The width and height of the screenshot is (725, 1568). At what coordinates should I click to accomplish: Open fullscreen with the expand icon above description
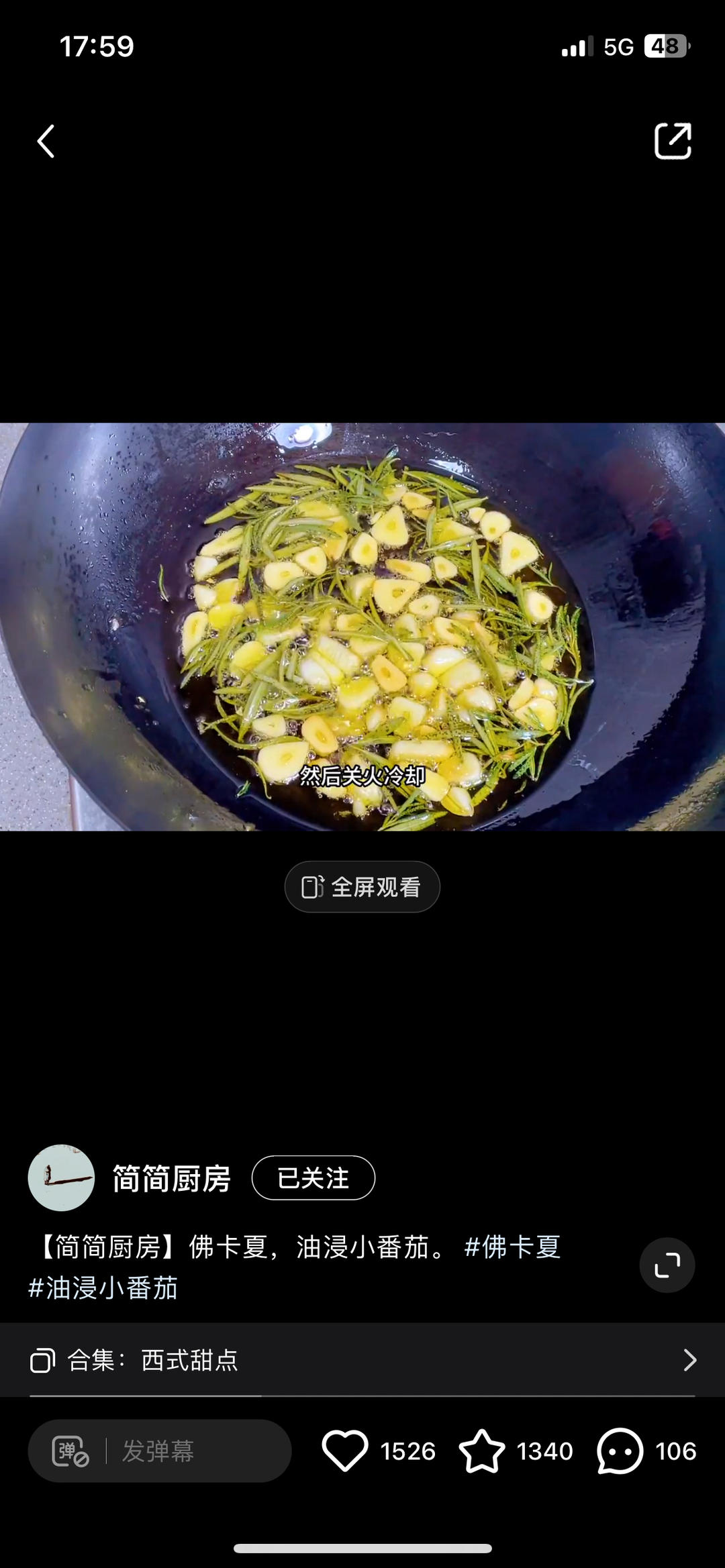click(x=667, y=1265)
